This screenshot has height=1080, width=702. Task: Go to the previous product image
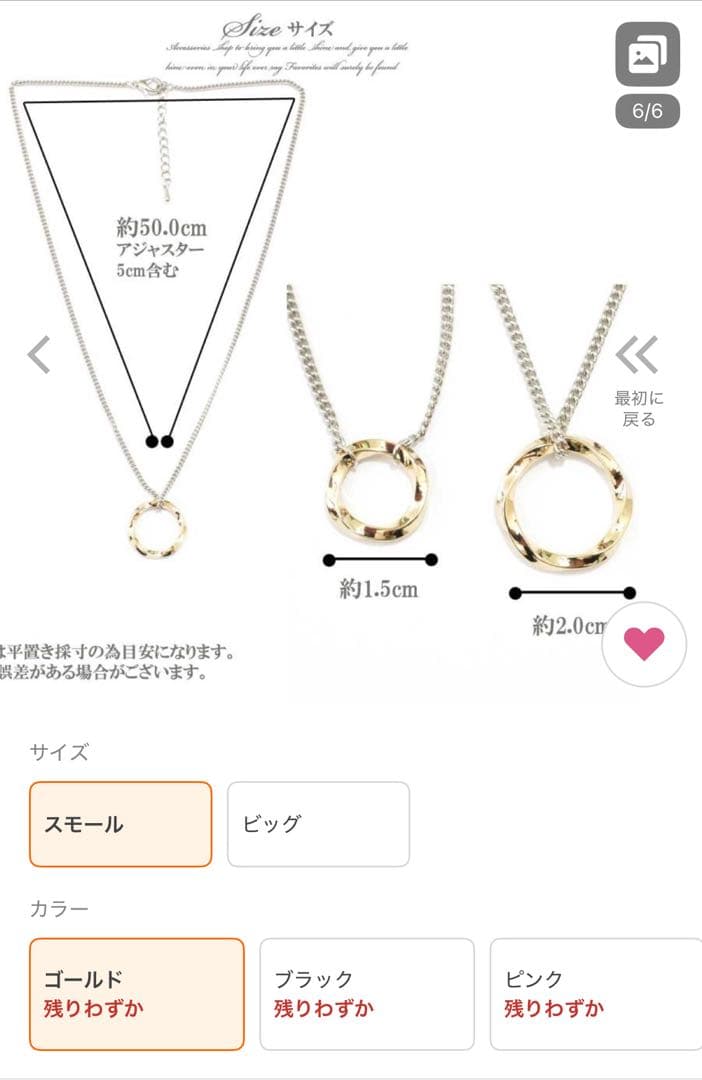38,354
